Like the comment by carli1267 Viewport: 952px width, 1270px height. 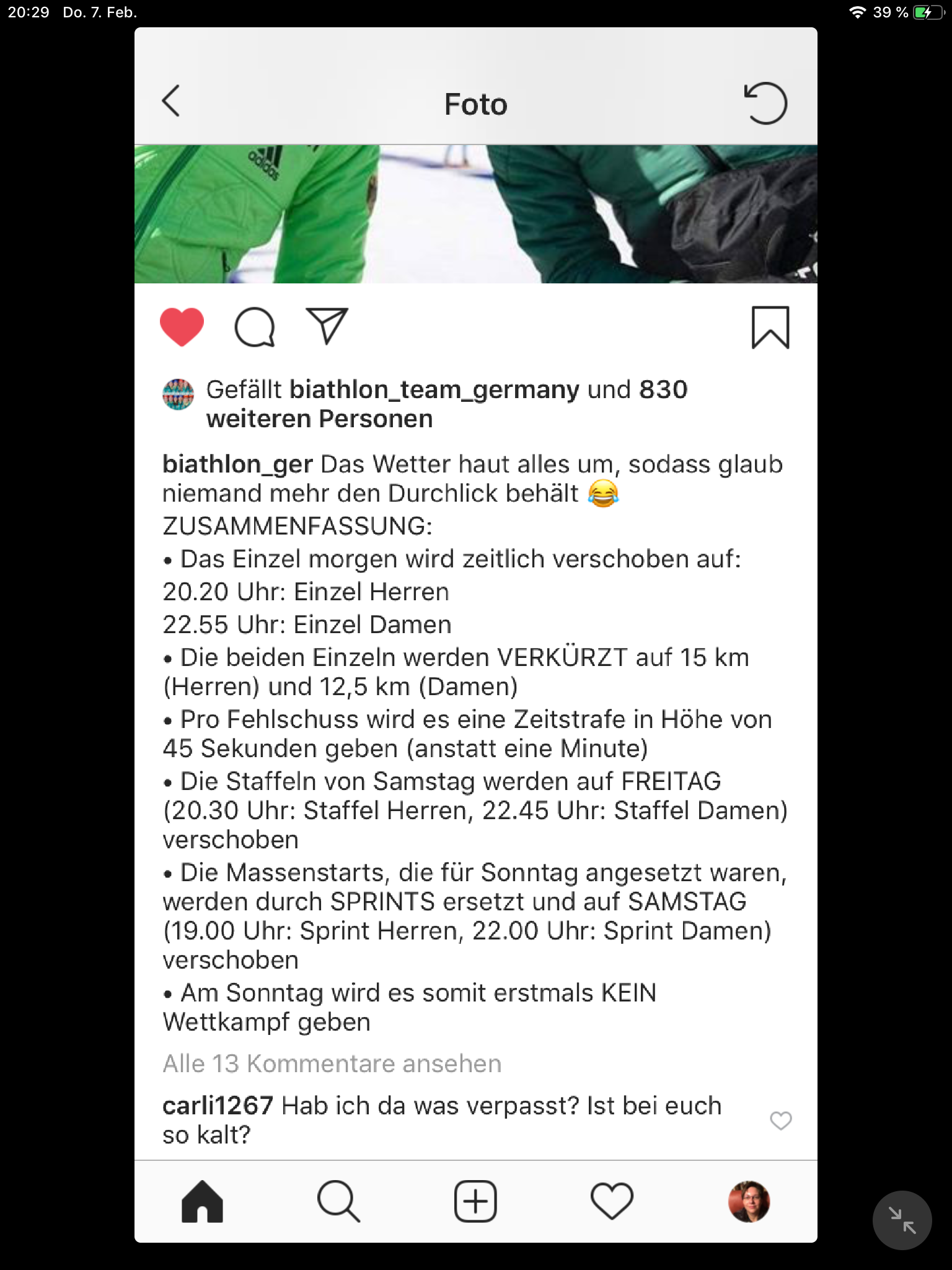click(x=780, y=1121)
